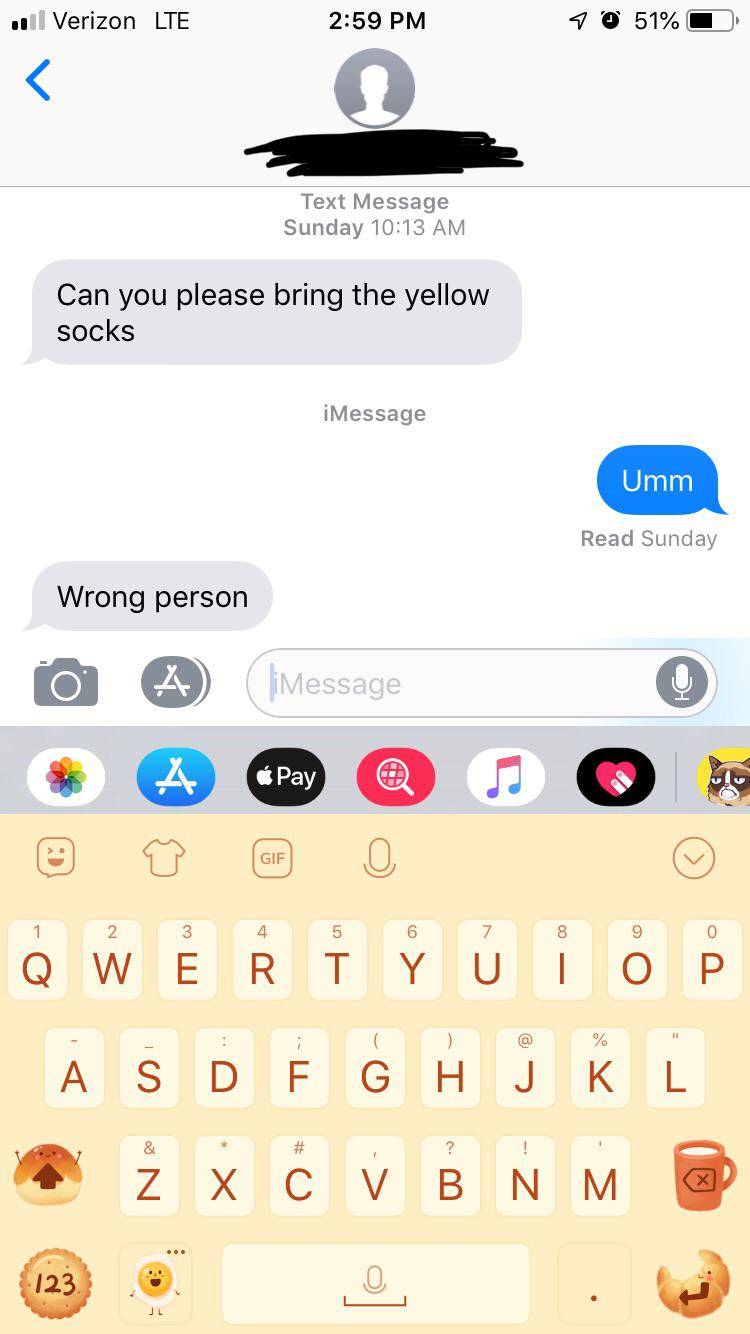Collapse the keyboard with the down chevron
The height and width of the screenshot is (1334, 750).
coord(693,858)
